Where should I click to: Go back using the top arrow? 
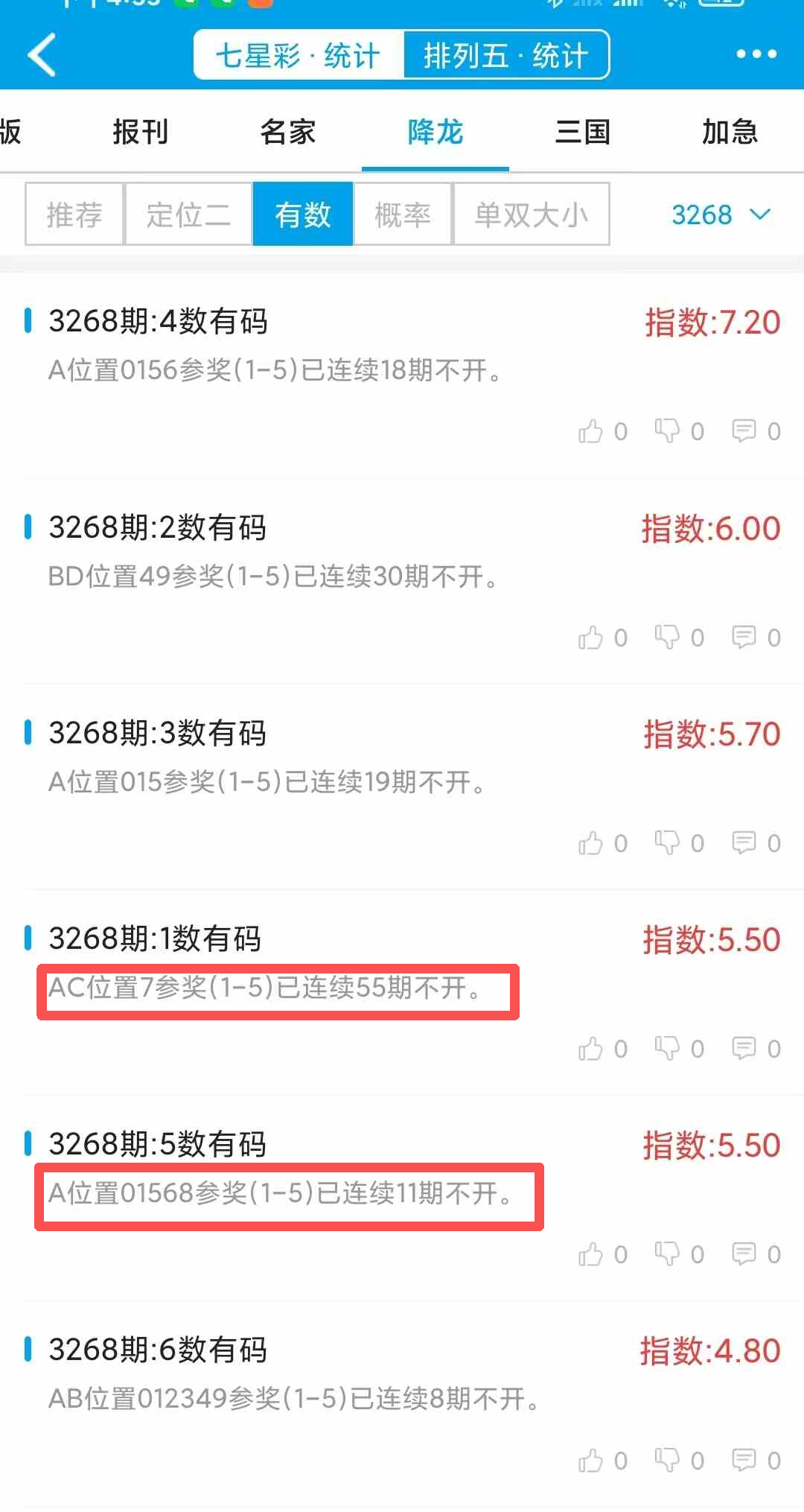tap(42, 54)
